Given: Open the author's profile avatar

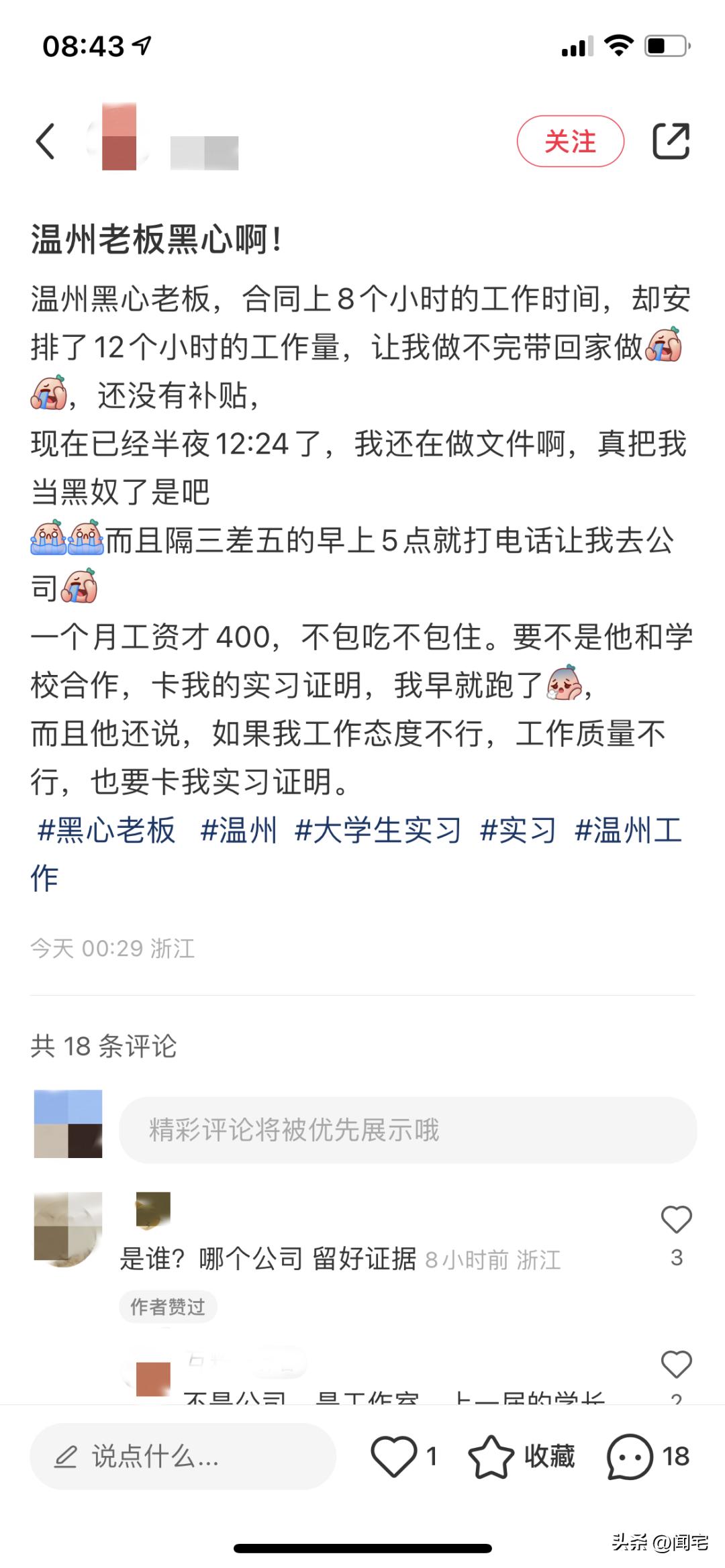Looking at the screenshot, I should 119,138.
